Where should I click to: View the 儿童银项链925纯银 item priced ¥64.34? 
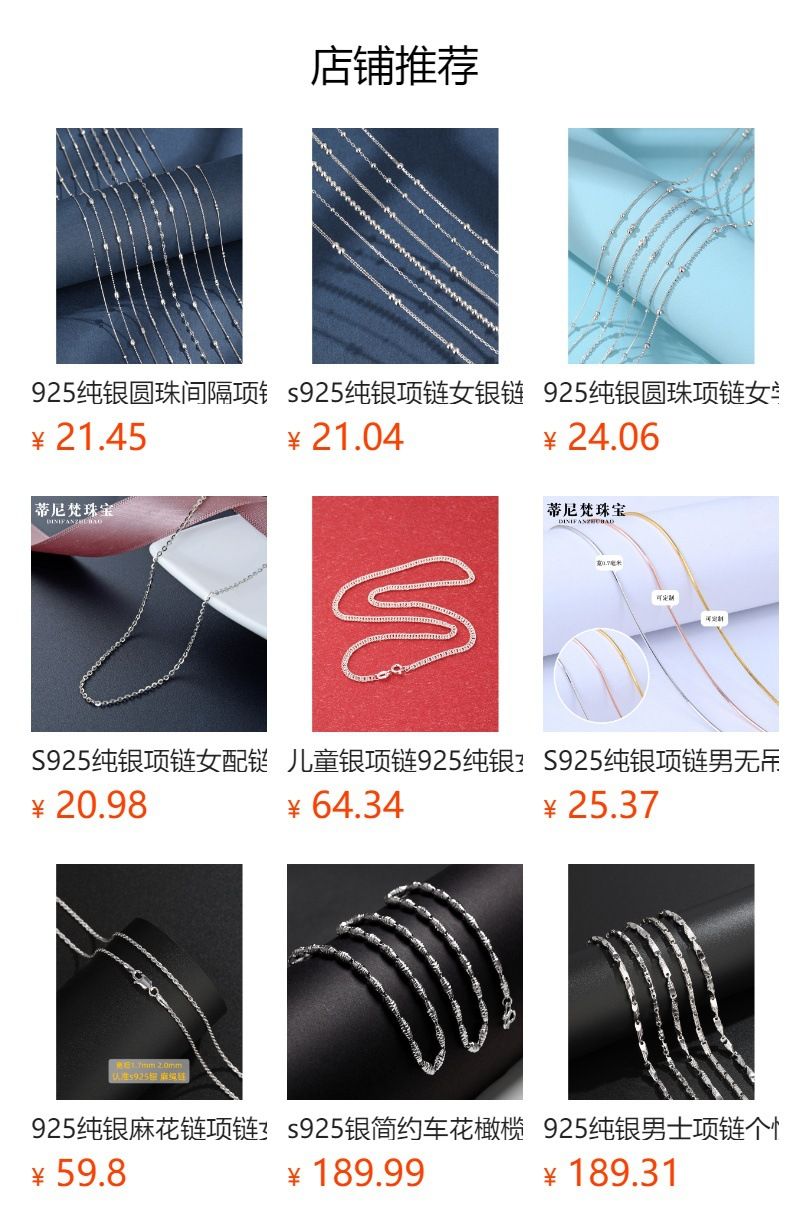point(405,614)
